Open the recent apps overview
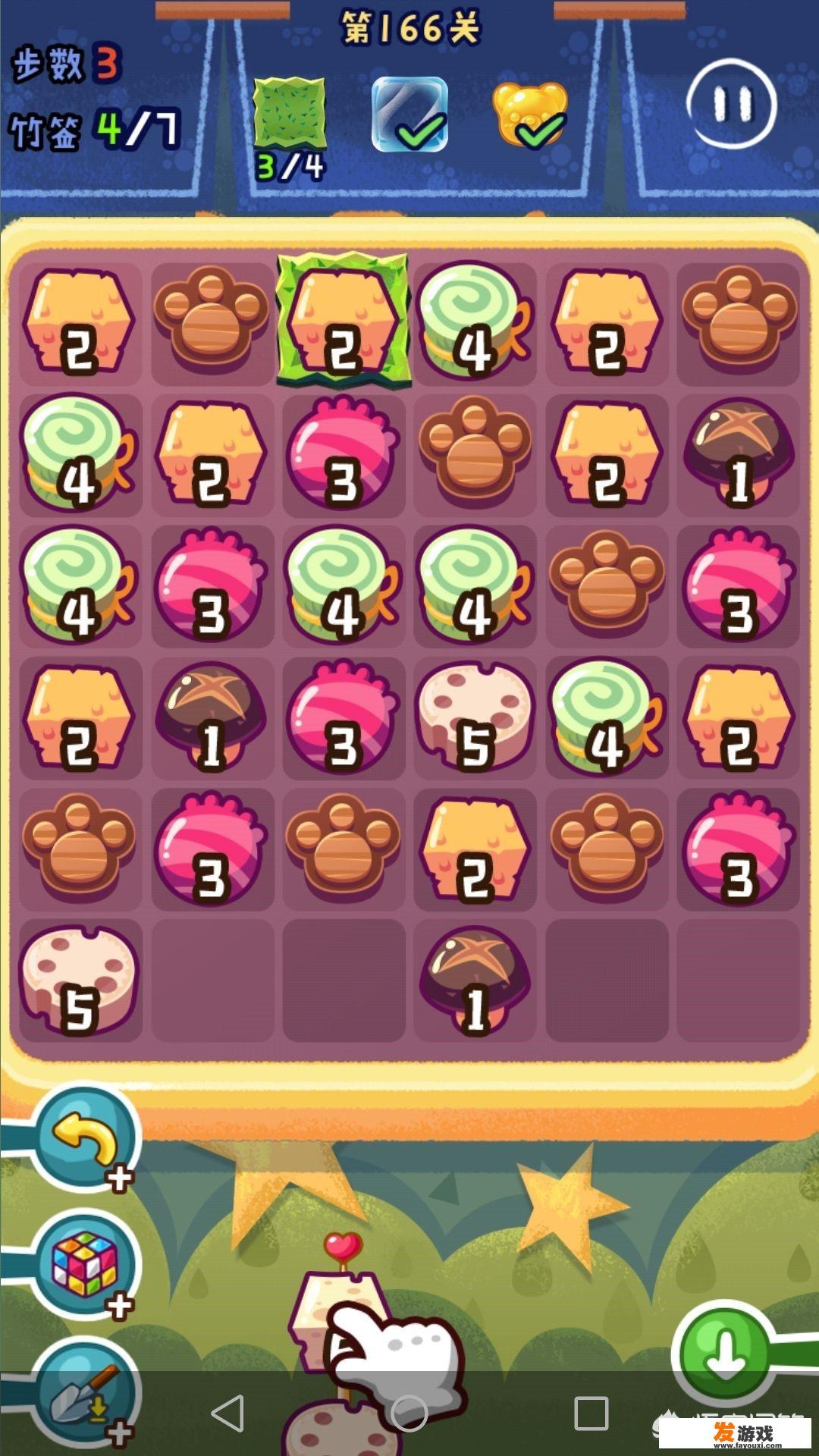Screen dimensions: 819x1456 coord(591,1414)
